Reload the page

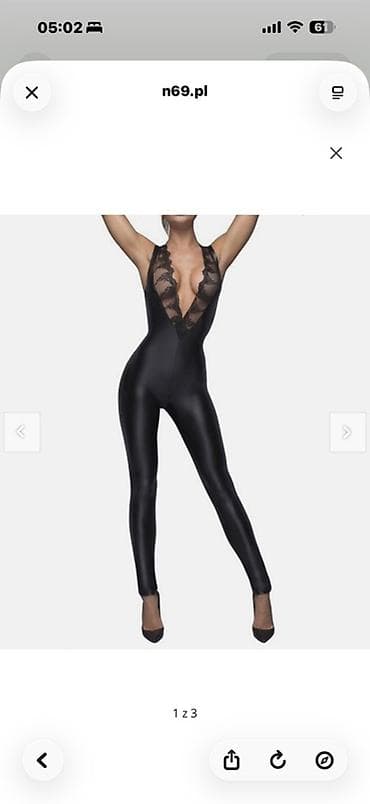coord(278,760)
